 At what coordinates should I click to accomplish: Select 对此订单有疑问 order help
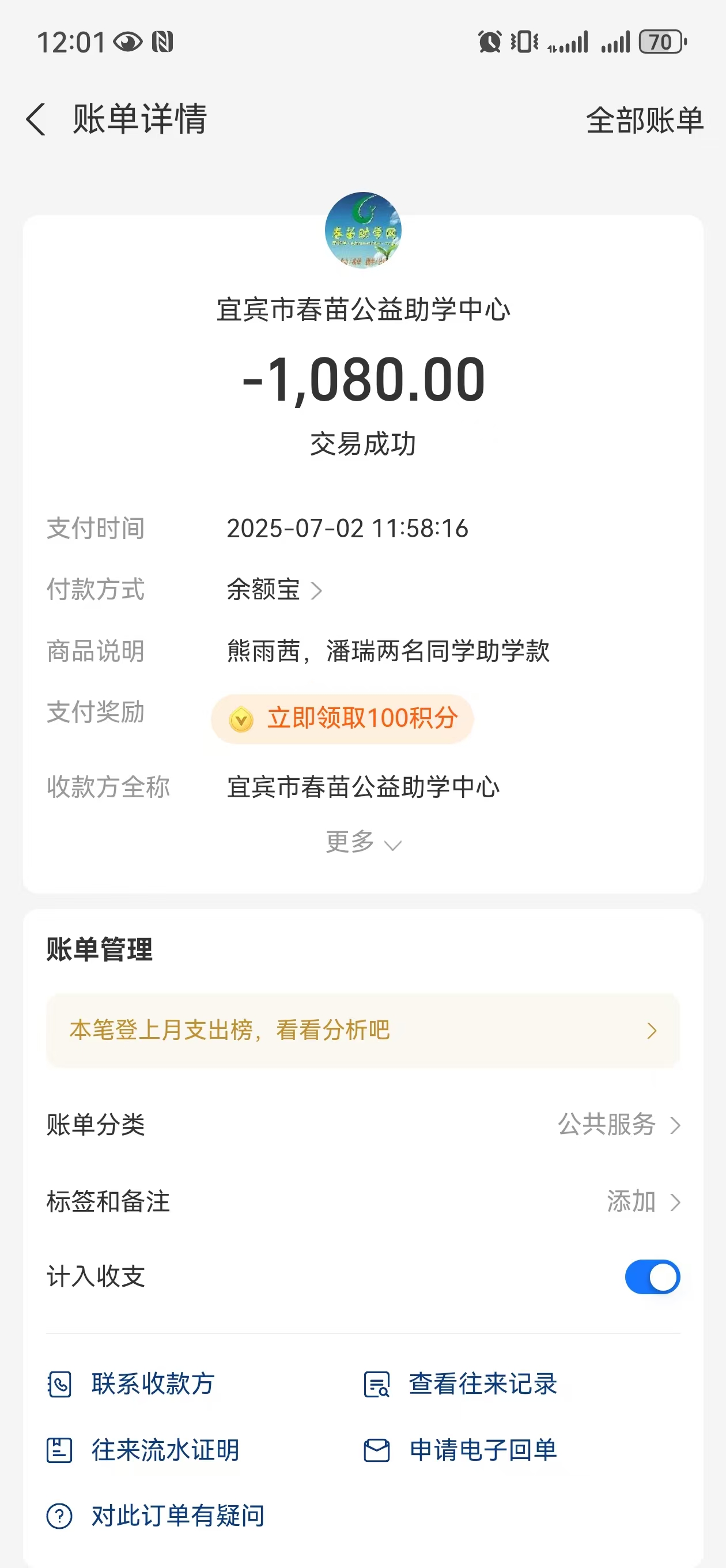156,1516
